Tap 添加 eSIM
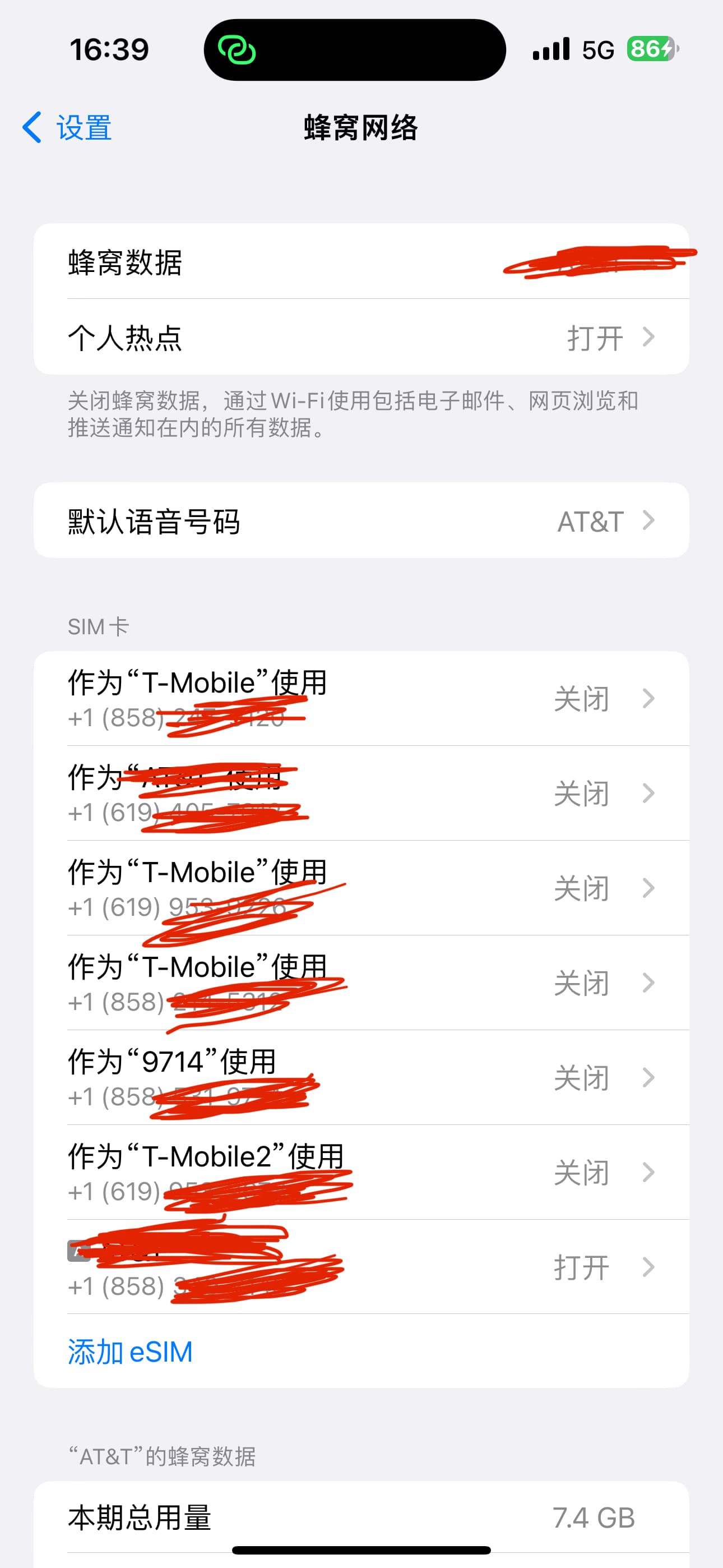 pyautogui.click(x=130, y=1352)
